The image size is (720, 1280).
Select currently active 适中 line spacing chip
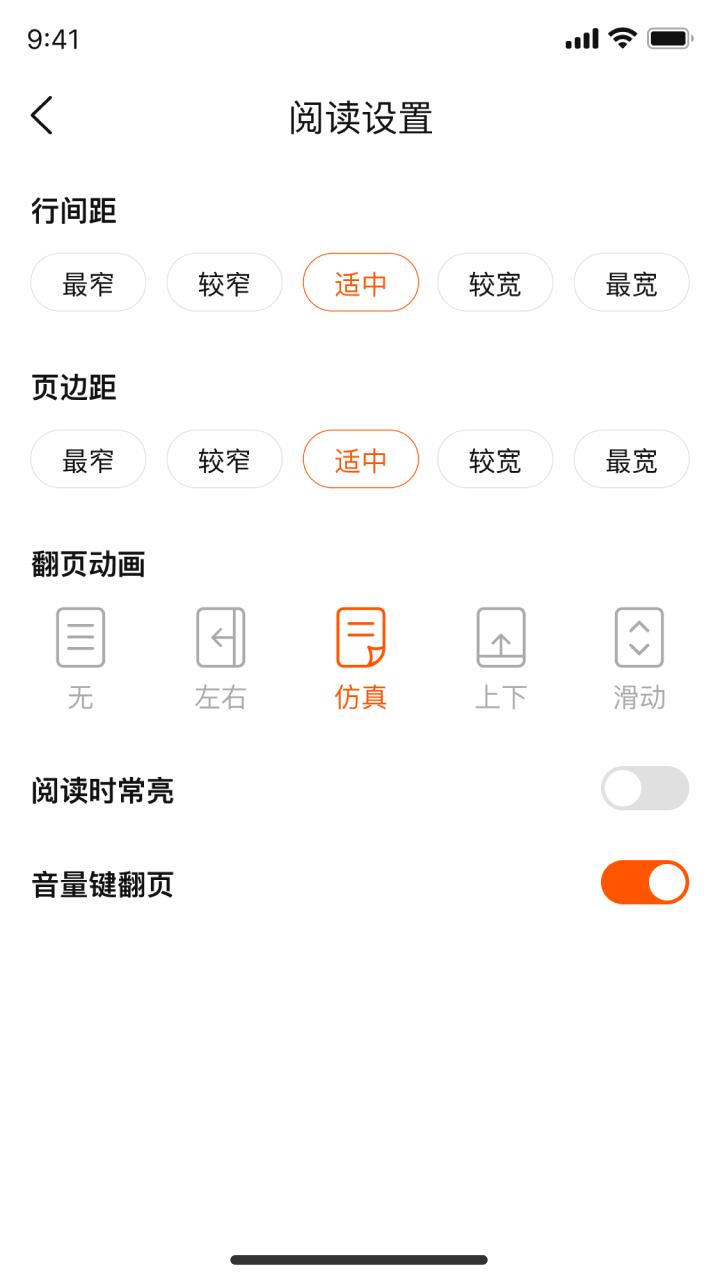pyautogui.click(x=361, y=283)
